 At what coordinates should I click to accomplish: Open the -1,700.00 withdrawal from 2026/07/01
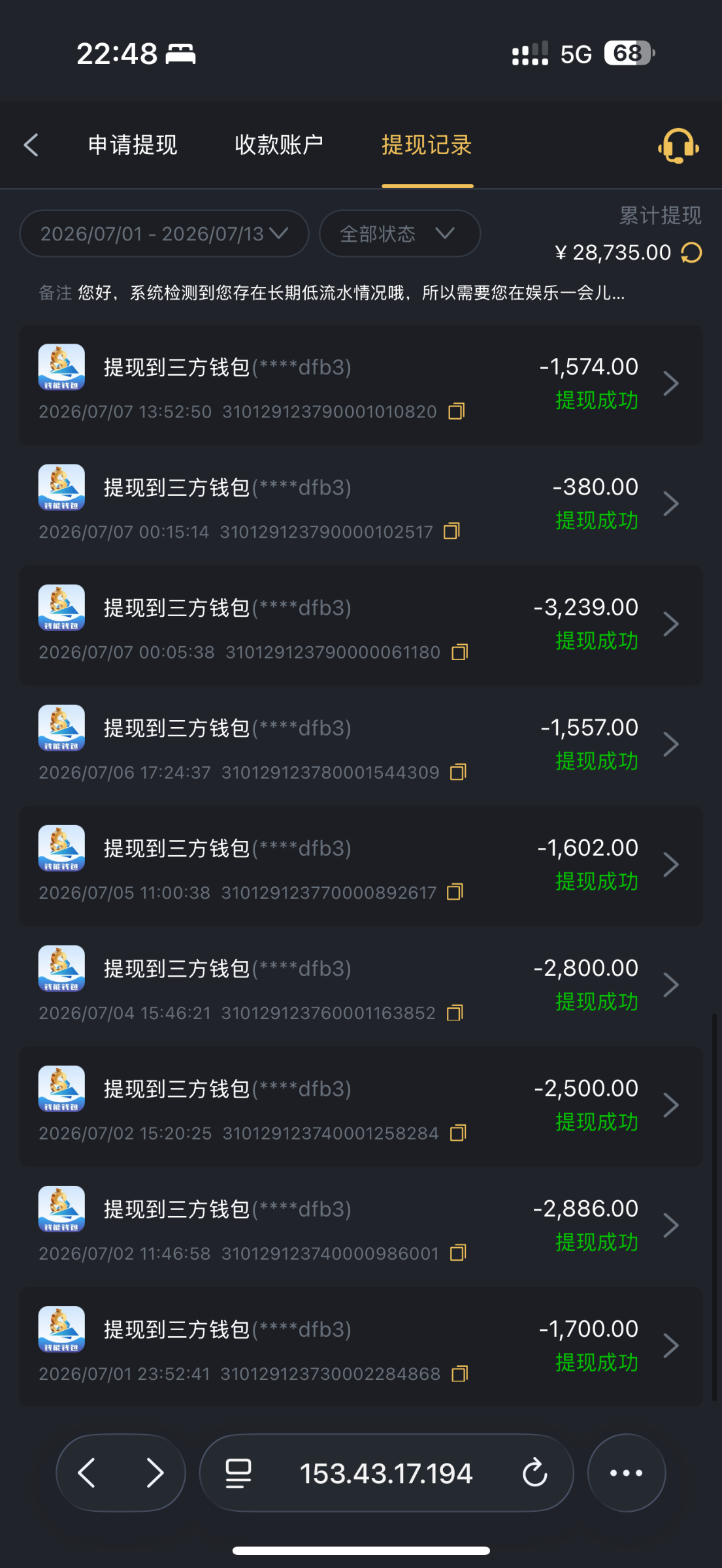[x=361, y=1347]
